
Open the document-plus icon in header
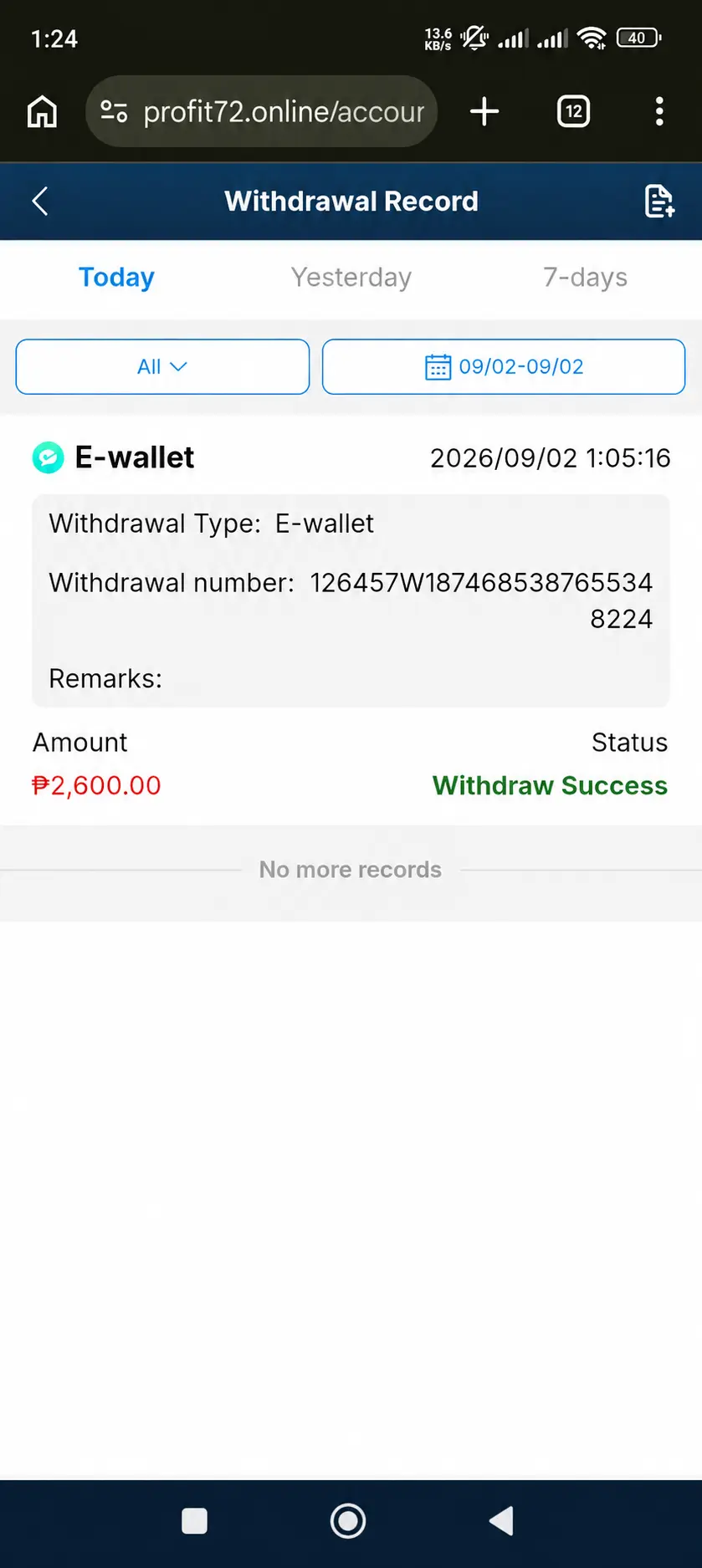pos(659,202)
